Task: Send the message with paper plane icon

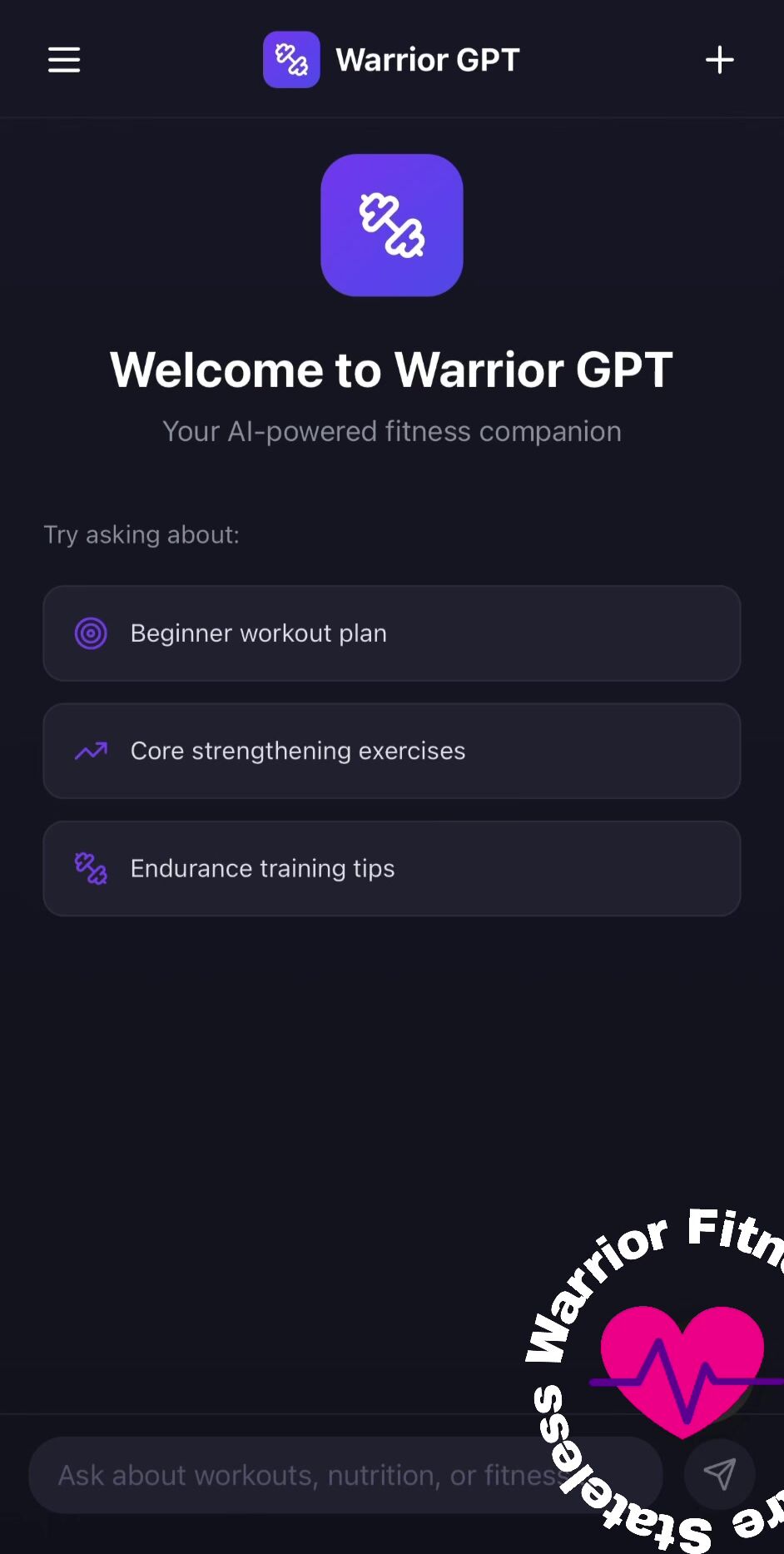Action: point(719,1474)
